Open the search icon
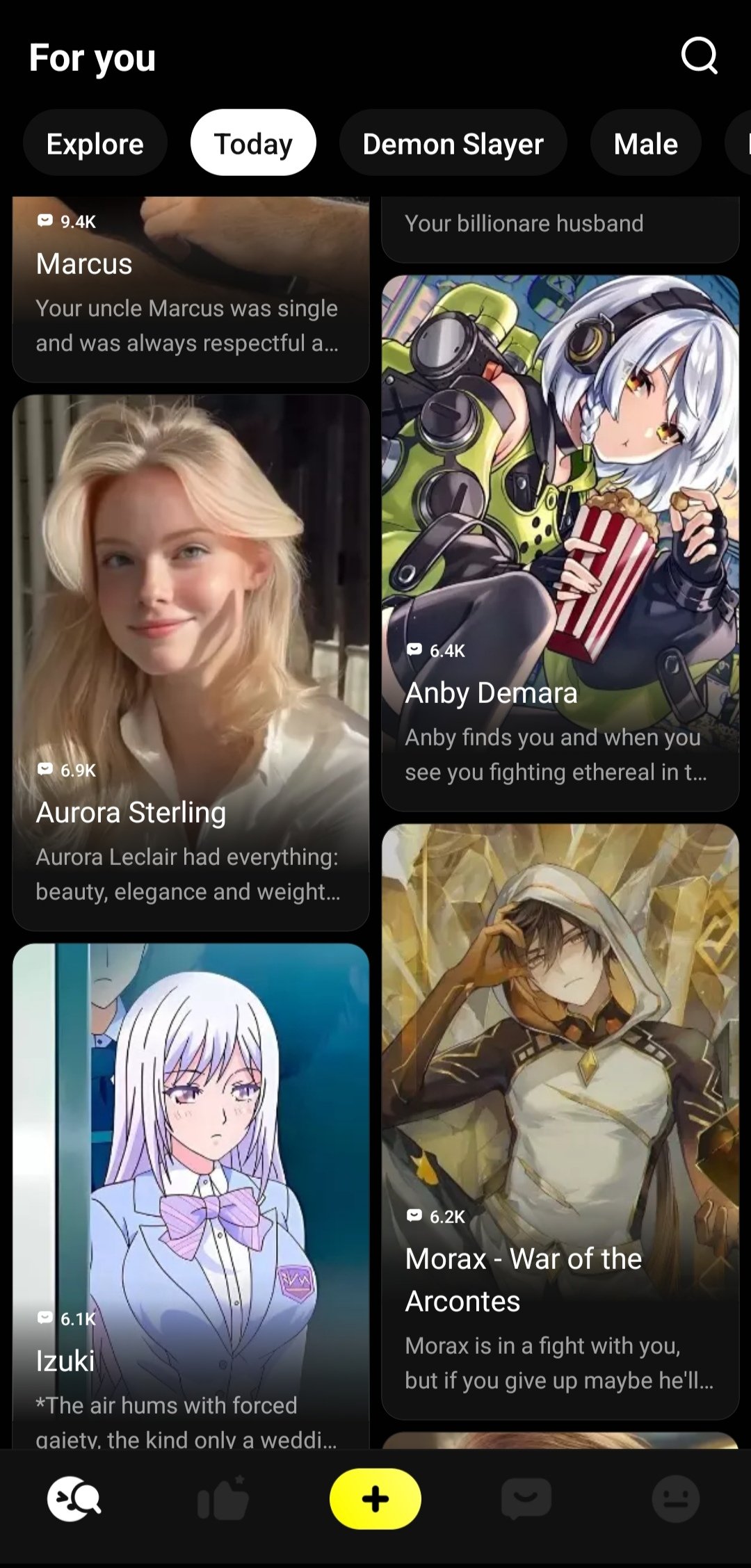This screenshot has width=751, height=1568. [699, 56]
